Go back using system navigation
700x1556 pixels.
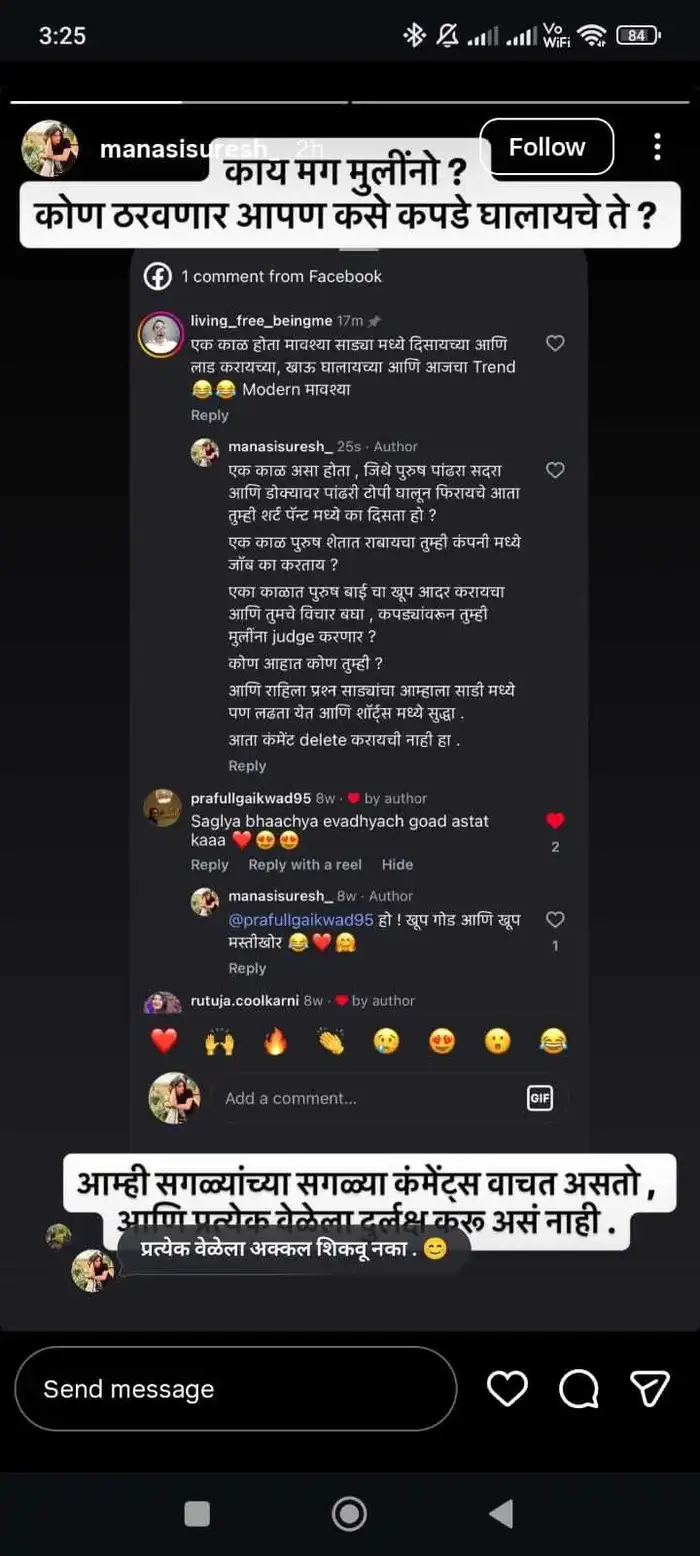pyautogui.click(x=501, y=1513)
